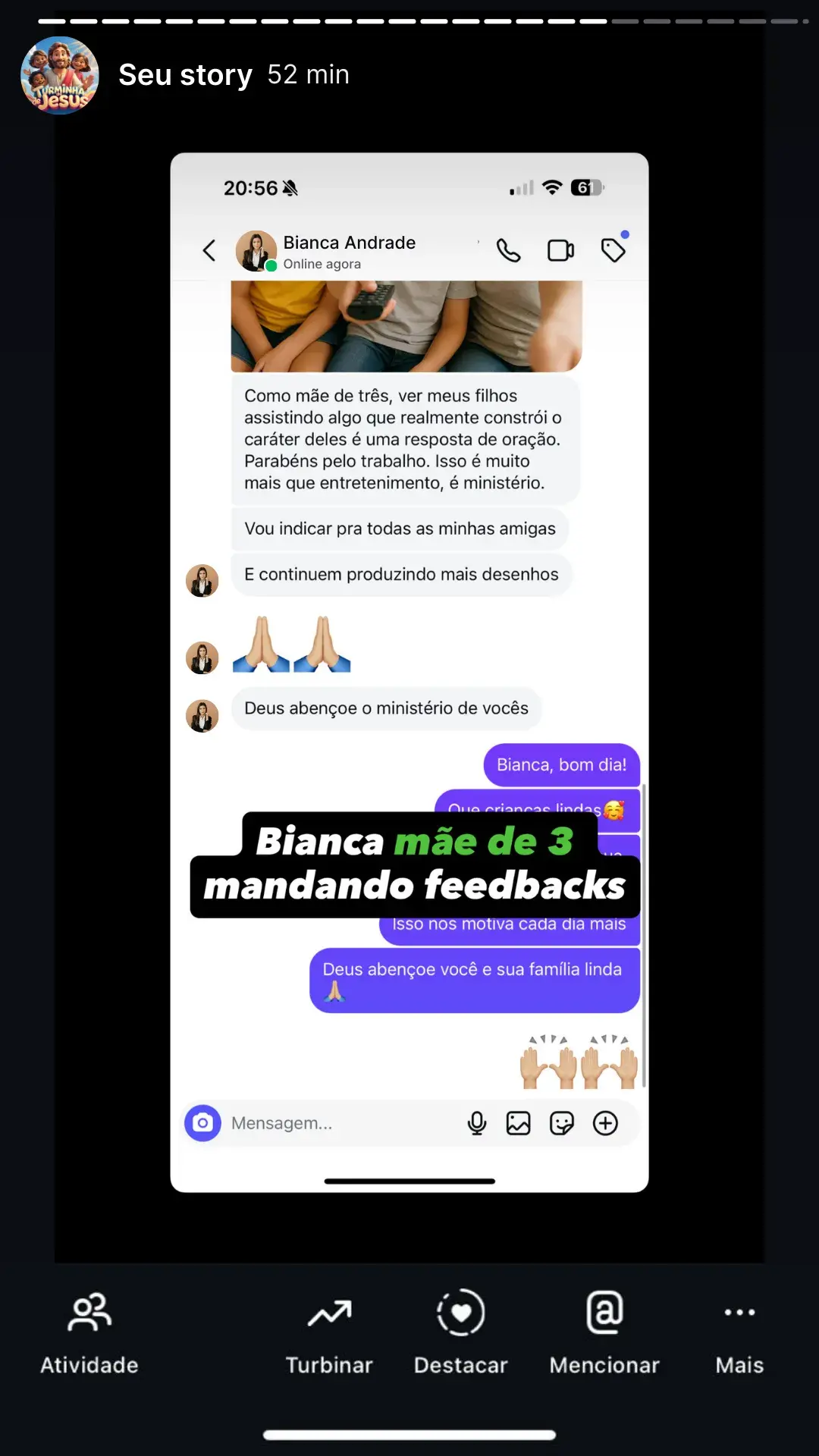The image size is (819, 1456).
Task: Tap Turbinar to boost this story
Action: point(329,1332)
